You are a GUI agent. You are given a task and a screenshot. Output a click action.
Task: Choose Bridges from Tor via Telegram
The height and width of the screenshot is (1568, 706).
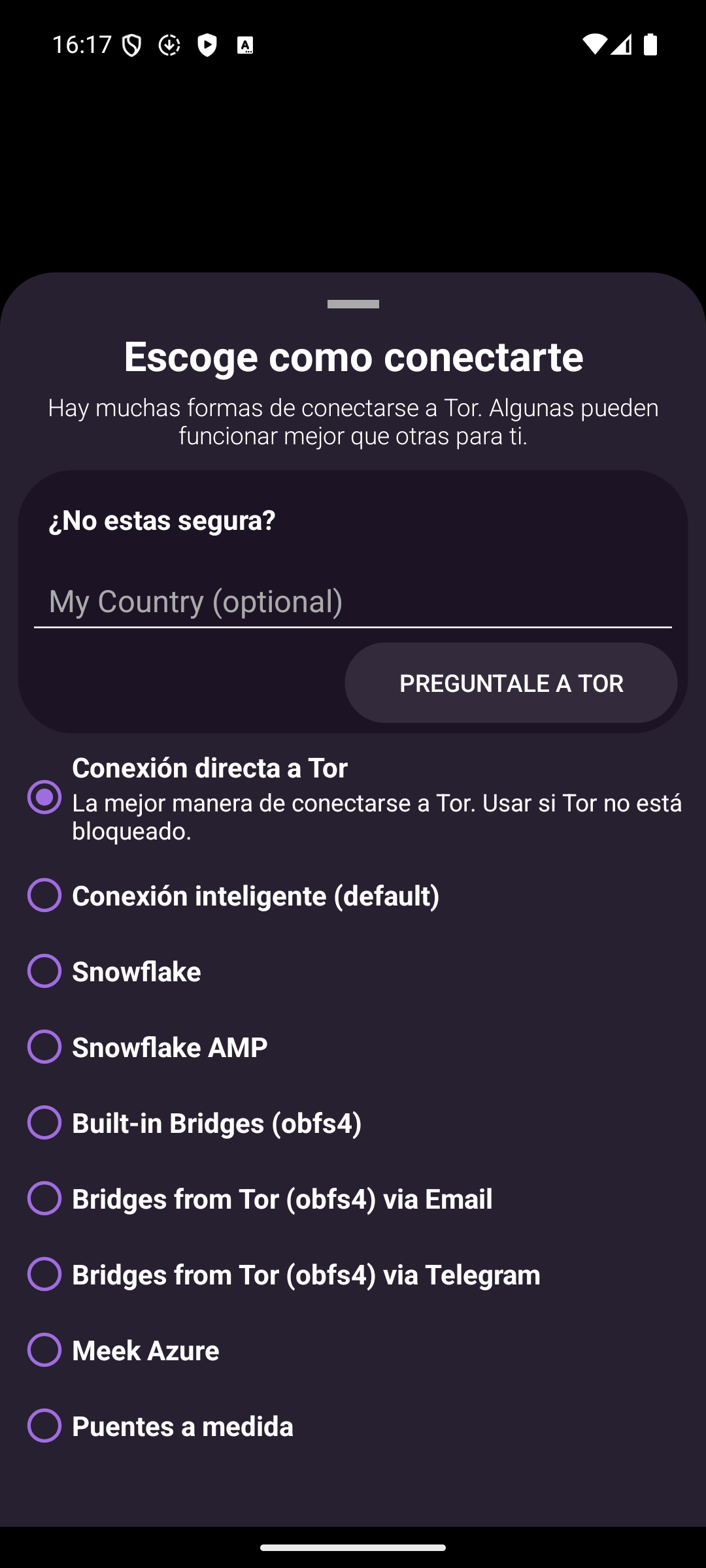(x=44, y=1274)
